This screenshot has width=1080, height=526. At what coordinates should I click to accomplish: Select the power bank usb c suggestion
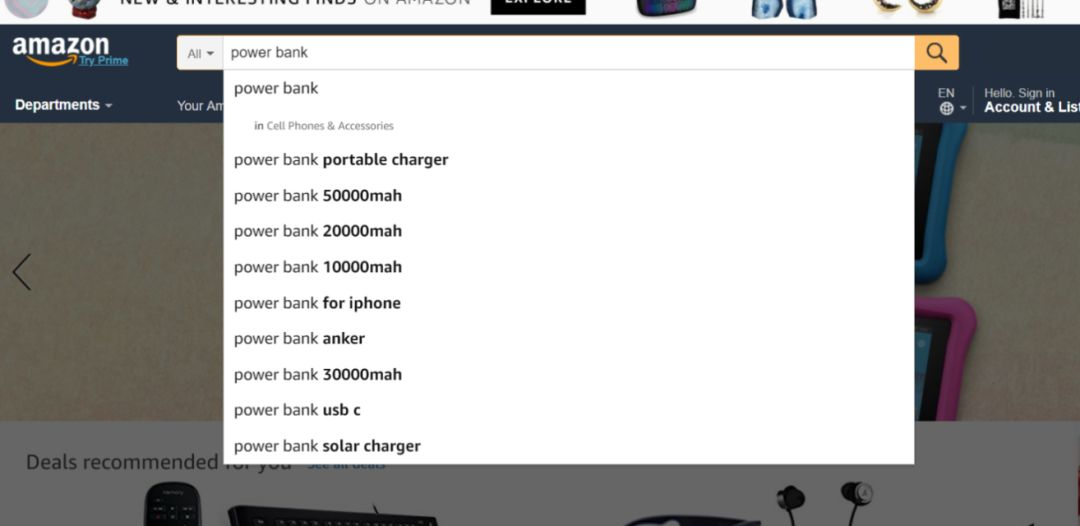point(297,410)
